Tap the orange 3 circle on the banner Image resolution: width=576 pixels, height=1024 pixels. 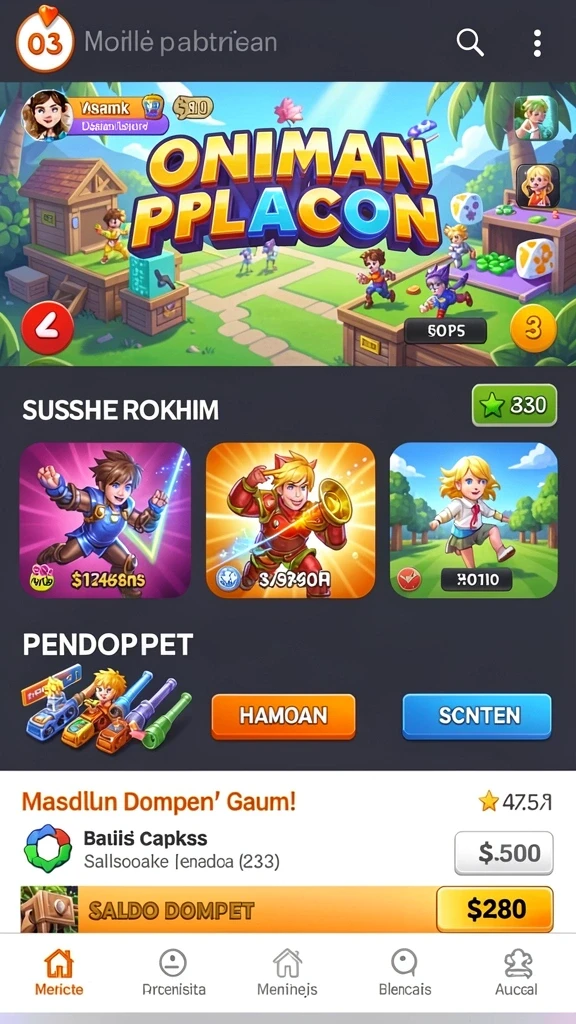[533, 328]
